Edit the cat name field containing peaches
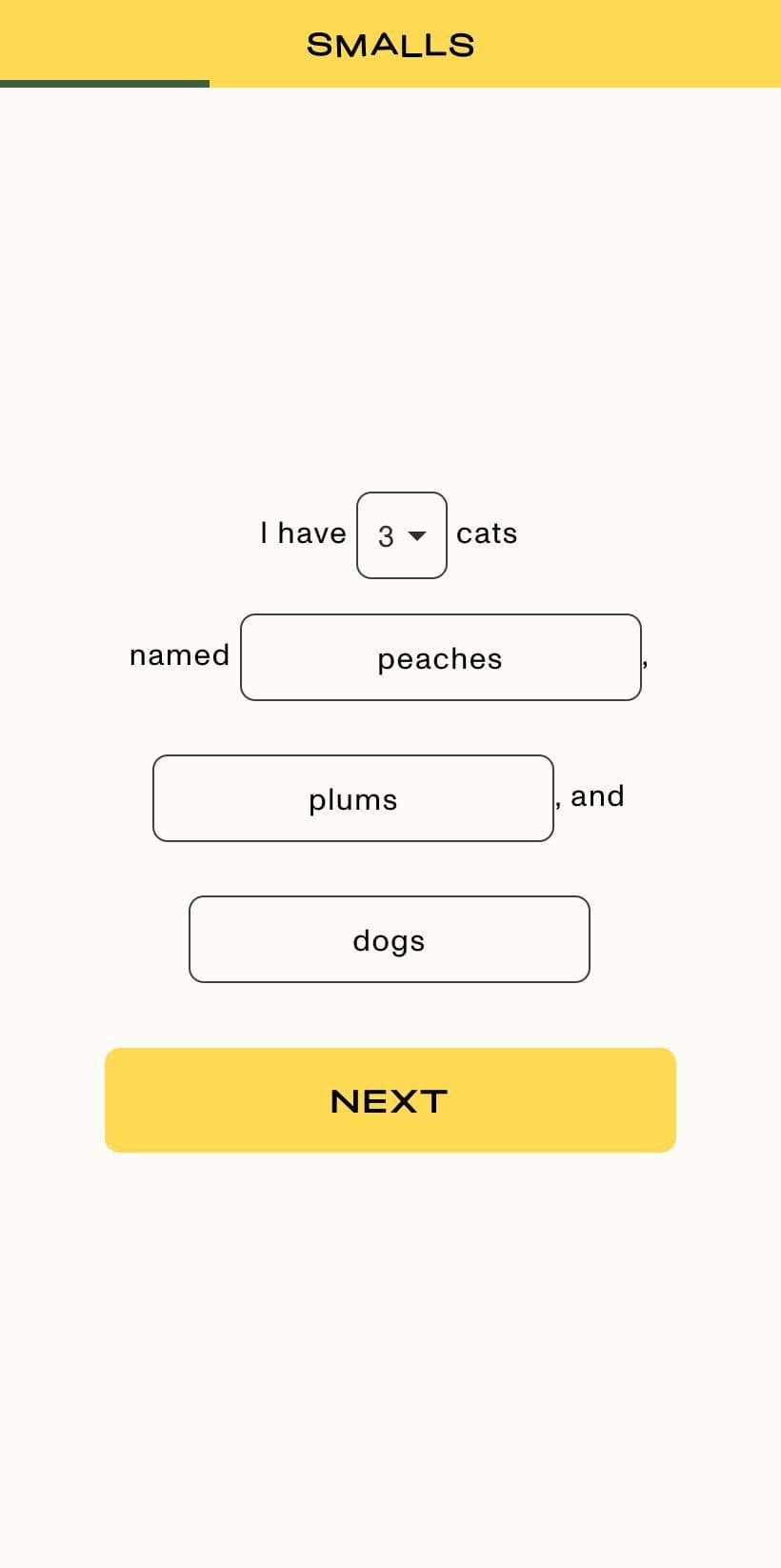This screenshot has width=781, height=1568. pos(440,657)
